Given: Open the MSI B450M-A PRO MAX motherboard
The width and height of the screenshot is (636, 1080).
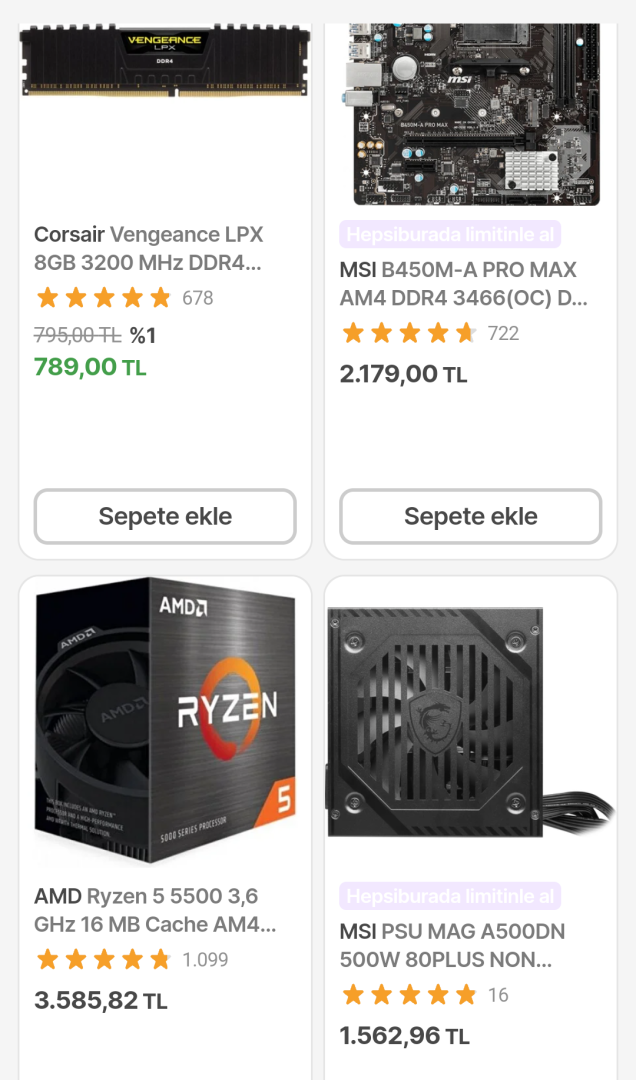Looking at the screenshot, I should coord(462,284).
